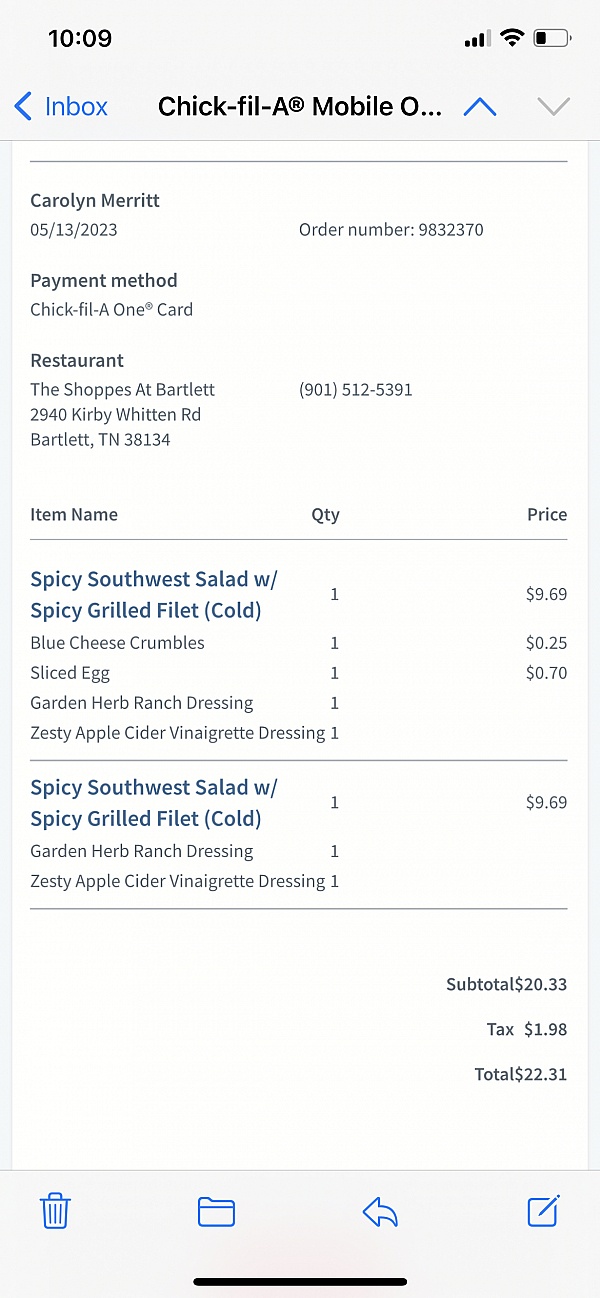Open the second Spicy Southwest Salad item link
The image size is (600, 1298).
[x=154, y=803]
